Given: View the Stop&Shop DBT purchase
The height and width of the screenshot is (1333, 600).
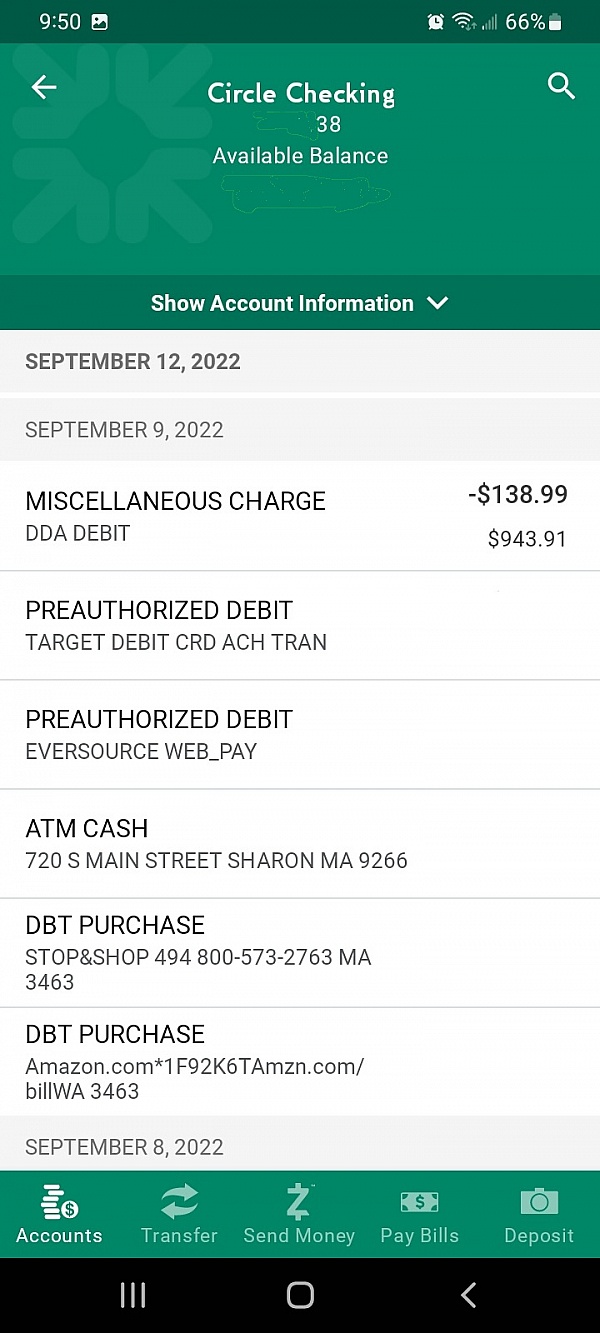Looking at the screenshot, I should click(x=300, y=953).
